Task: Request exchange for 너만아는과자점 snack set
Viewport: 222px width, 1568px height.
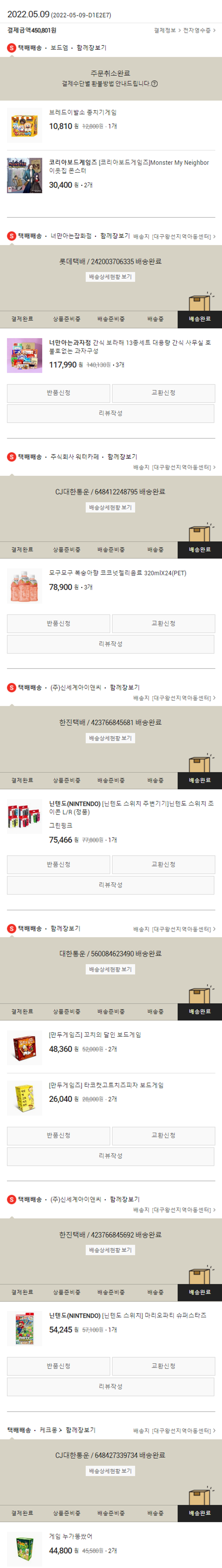Action: (x=163, y=393)
